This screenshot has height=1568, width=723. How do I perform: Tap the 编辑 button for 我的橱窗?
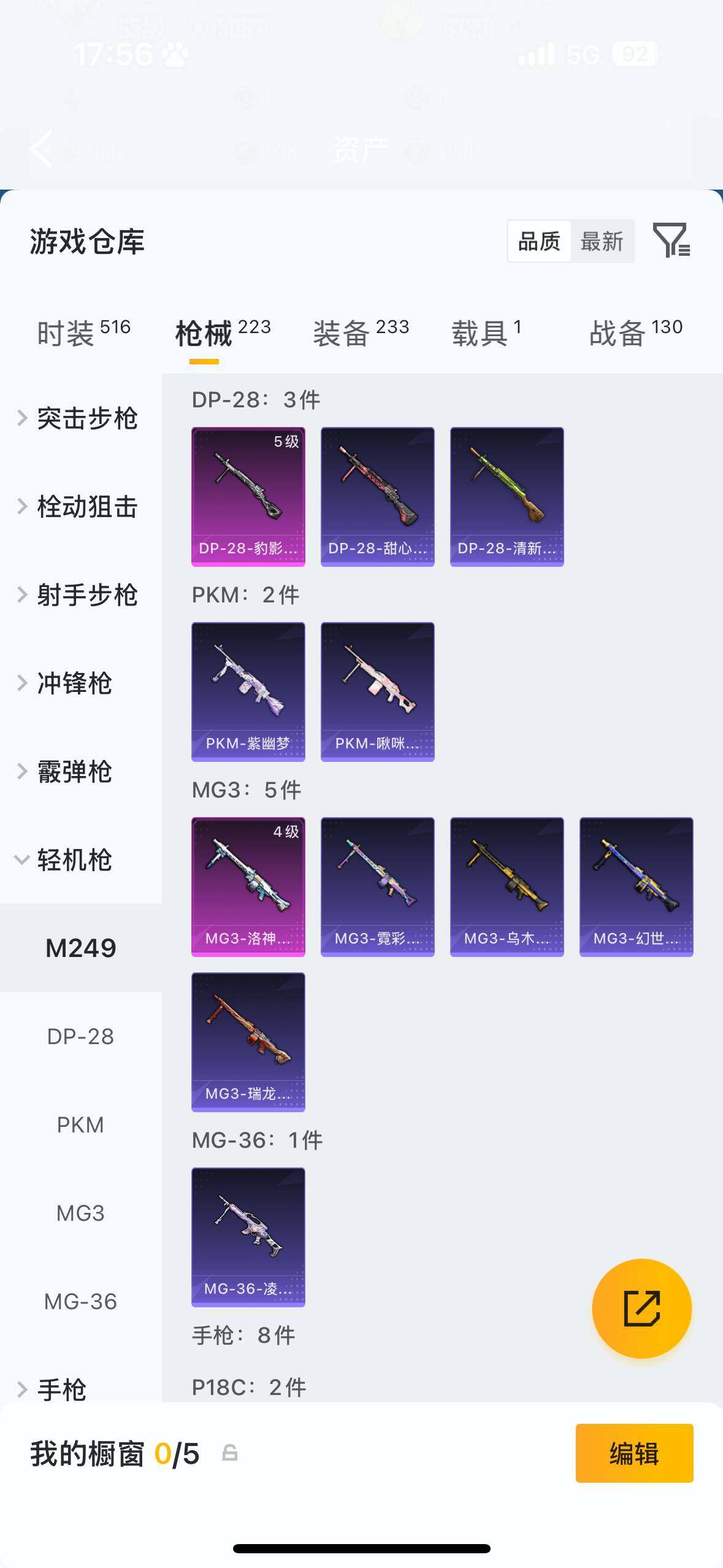634,1453
